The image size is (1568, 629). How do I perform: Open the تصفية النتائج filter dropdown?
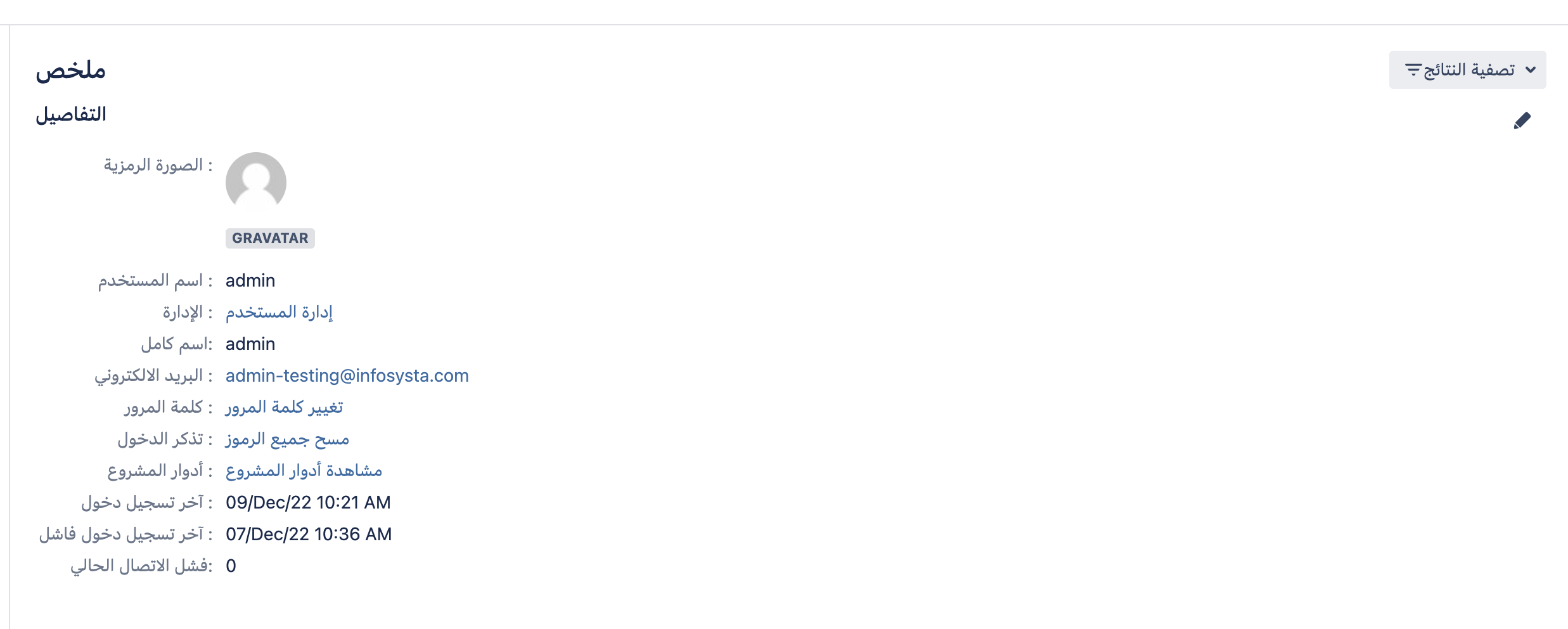(1467, 70)
